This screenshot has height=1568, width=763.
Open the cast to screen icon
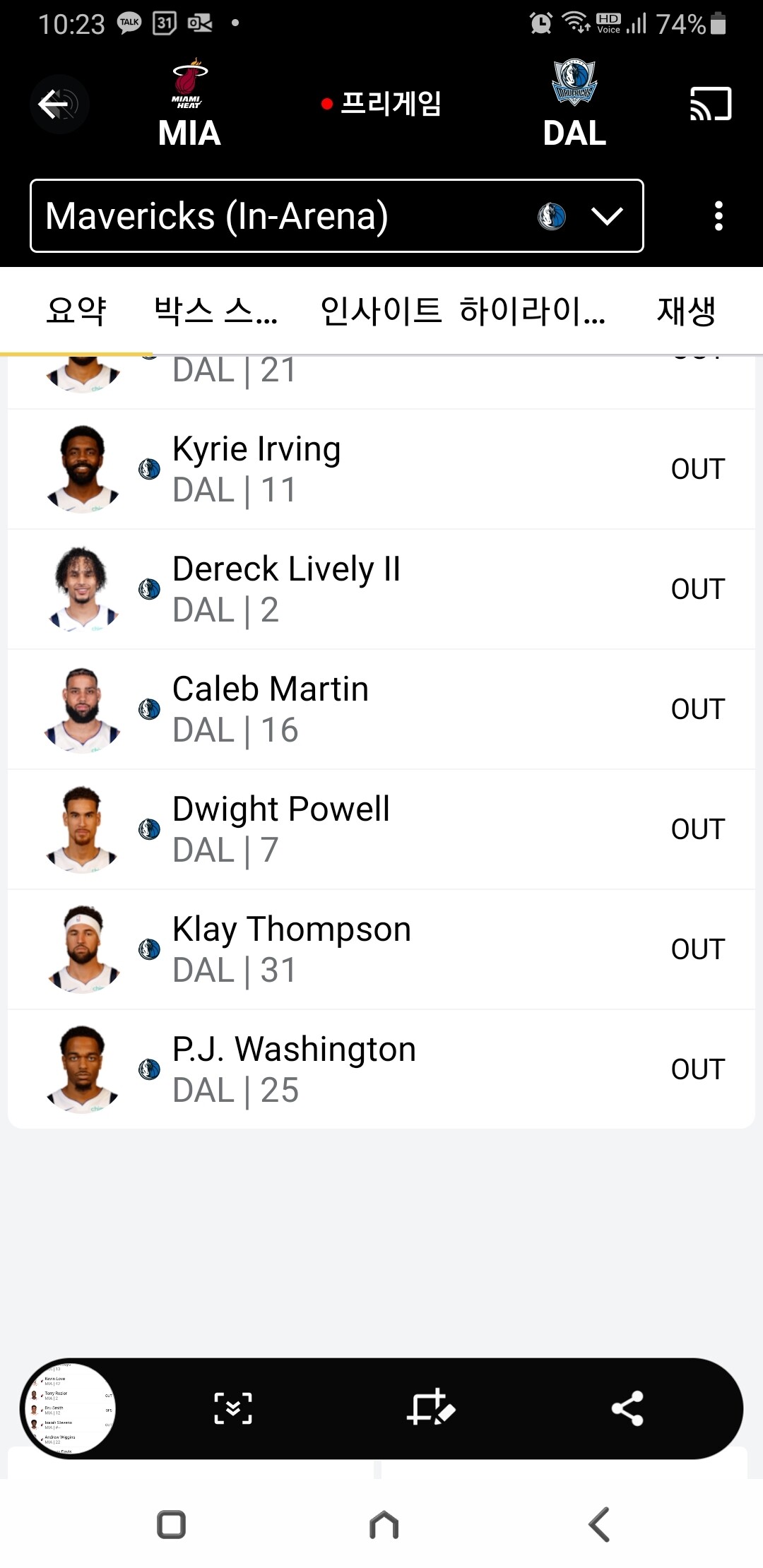click(x=710, y=105)
